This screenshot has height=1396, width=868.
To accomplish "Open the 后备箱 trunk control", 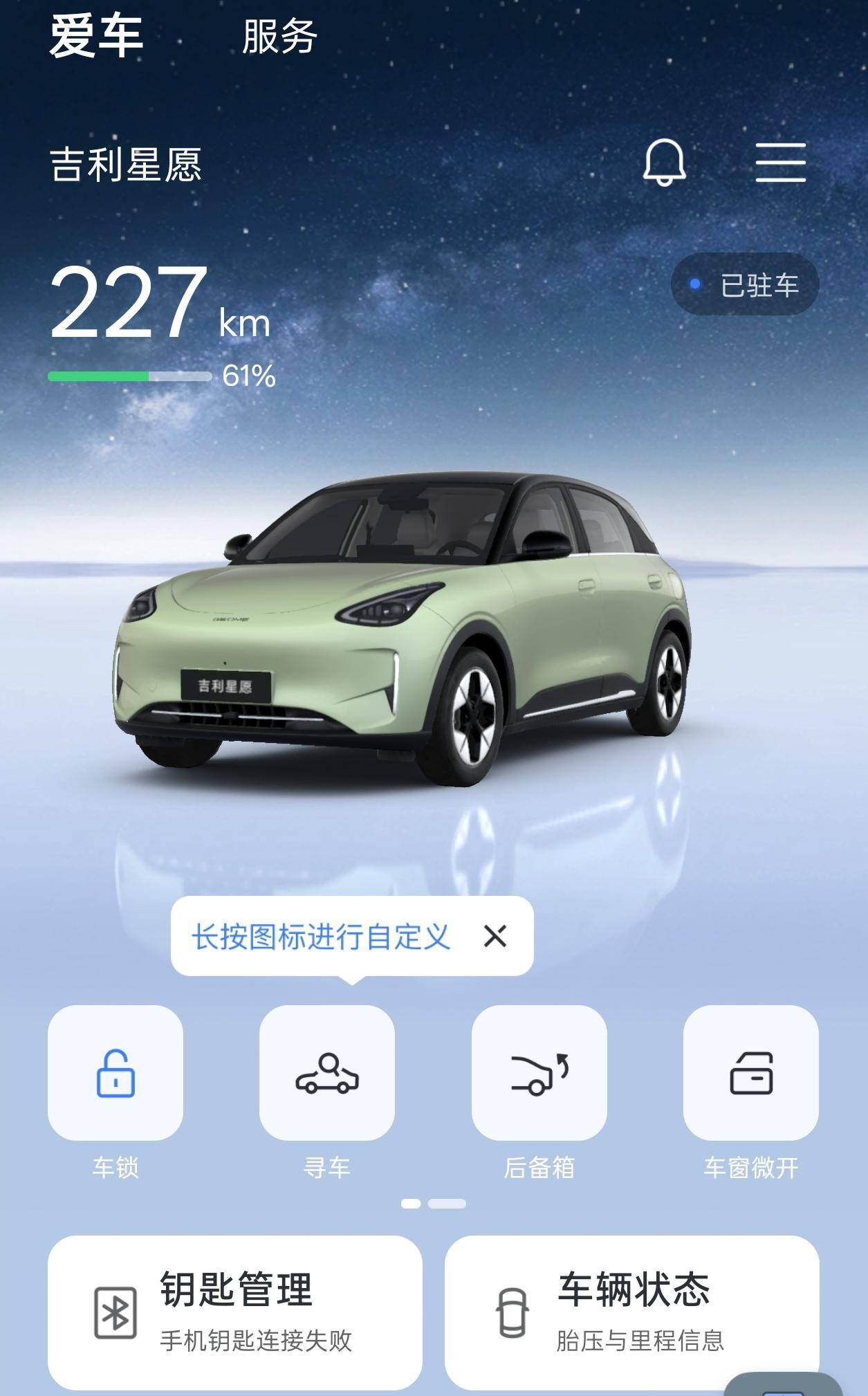I will (539, 1072).
